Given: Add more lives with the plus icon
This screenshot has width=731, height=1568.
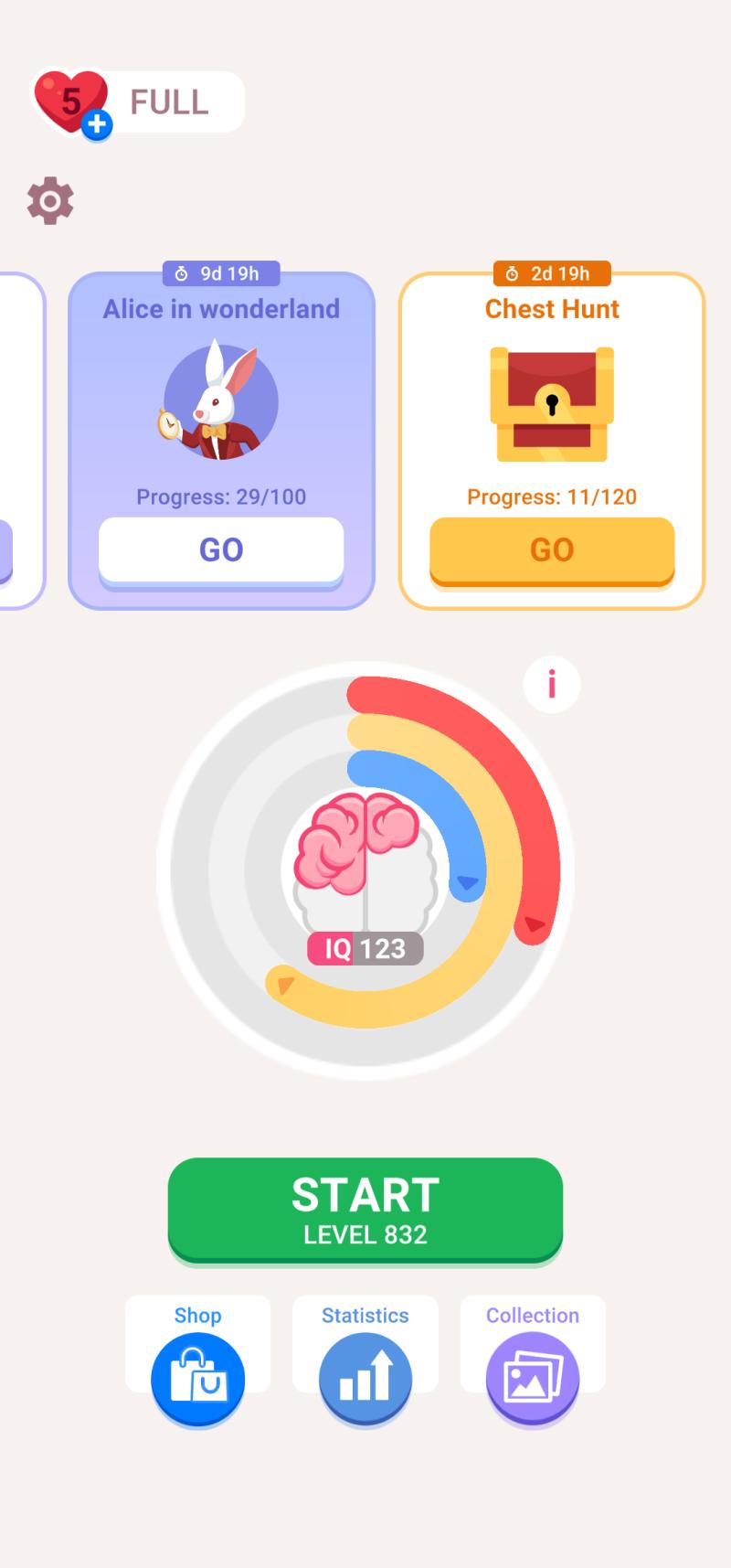Looking at the screenshot, I should 97,124.
